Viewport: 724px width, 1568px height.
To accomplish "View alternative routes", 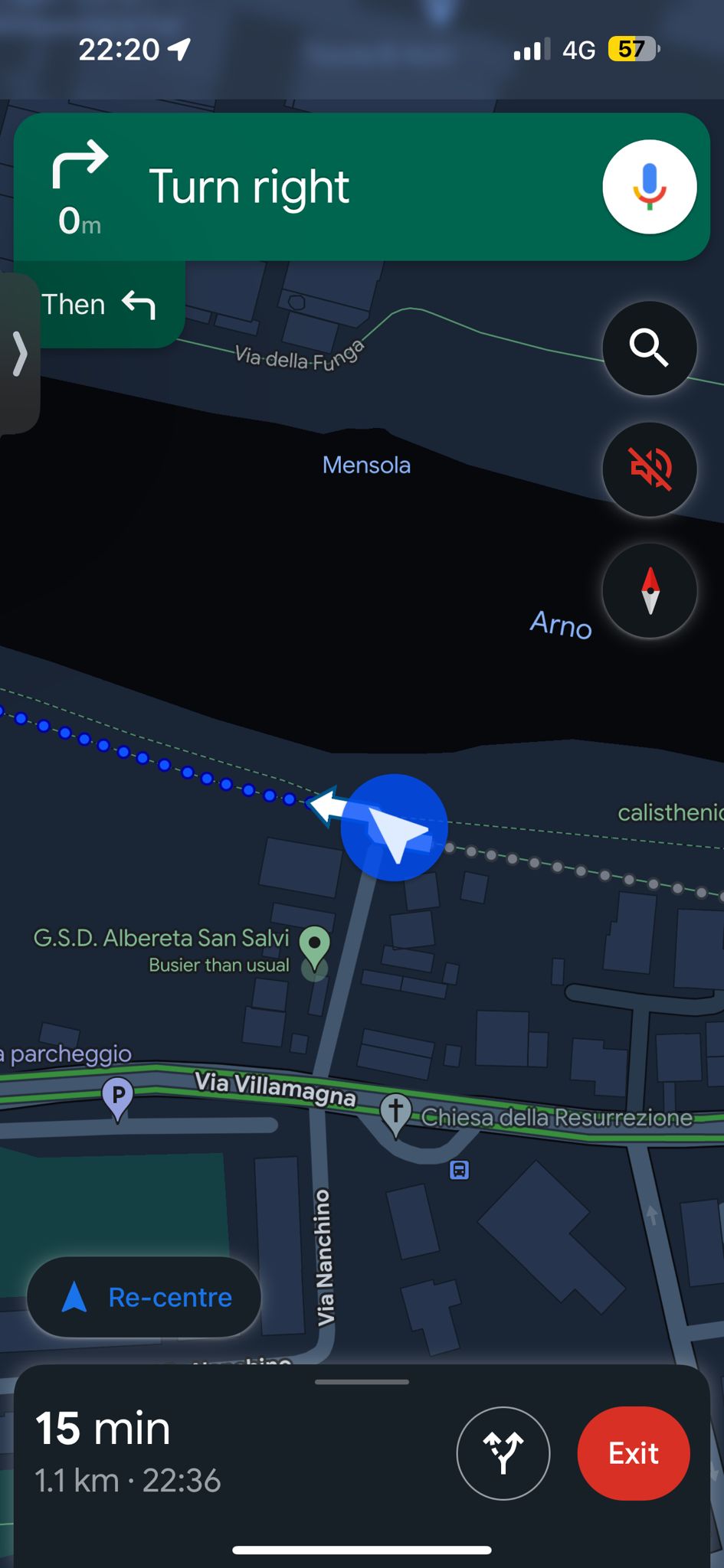I will pos(503,1452).
